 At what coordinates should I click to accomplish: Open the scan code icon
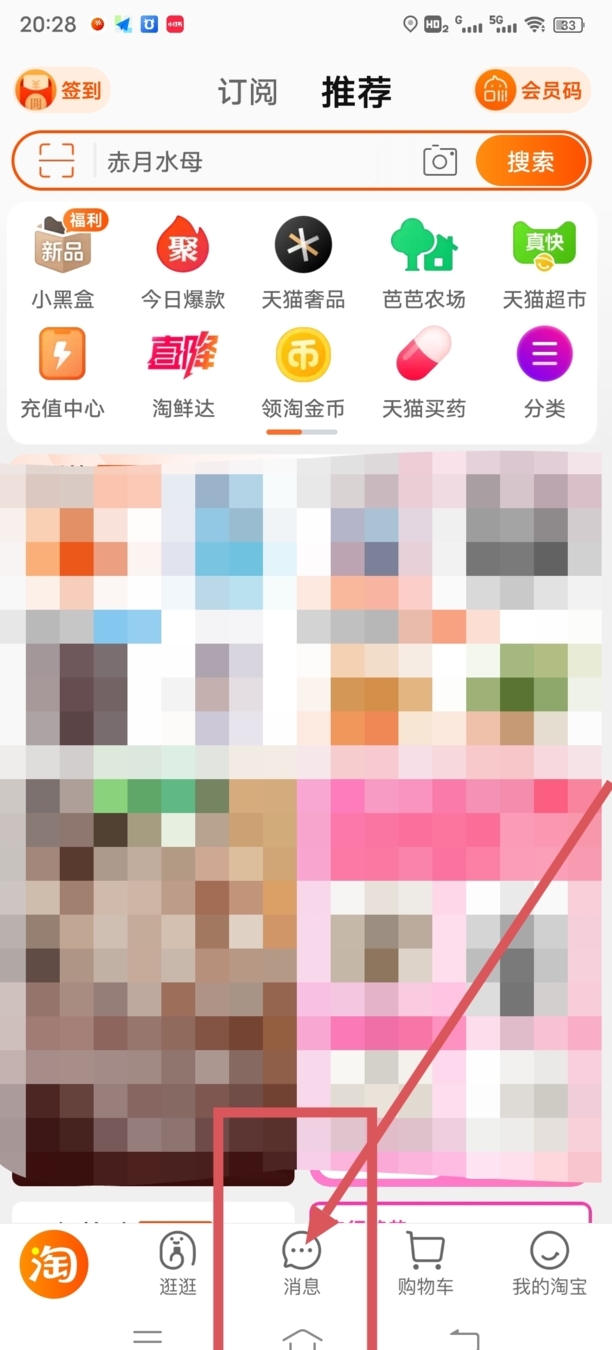click(x=57, y=161)
